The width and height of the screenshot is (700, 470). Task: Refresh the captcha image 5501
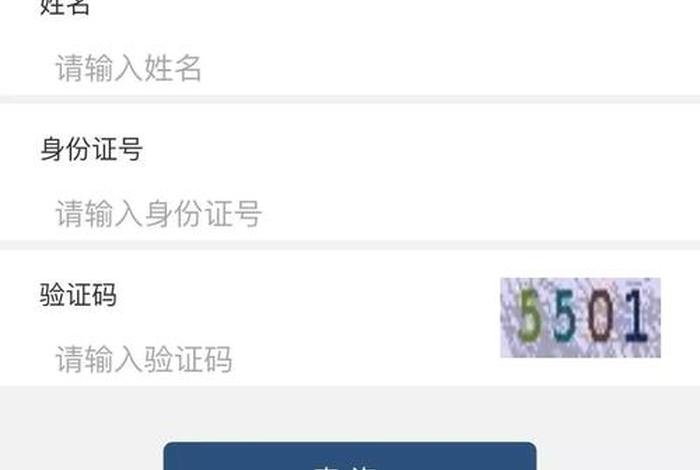click(580, 318)
